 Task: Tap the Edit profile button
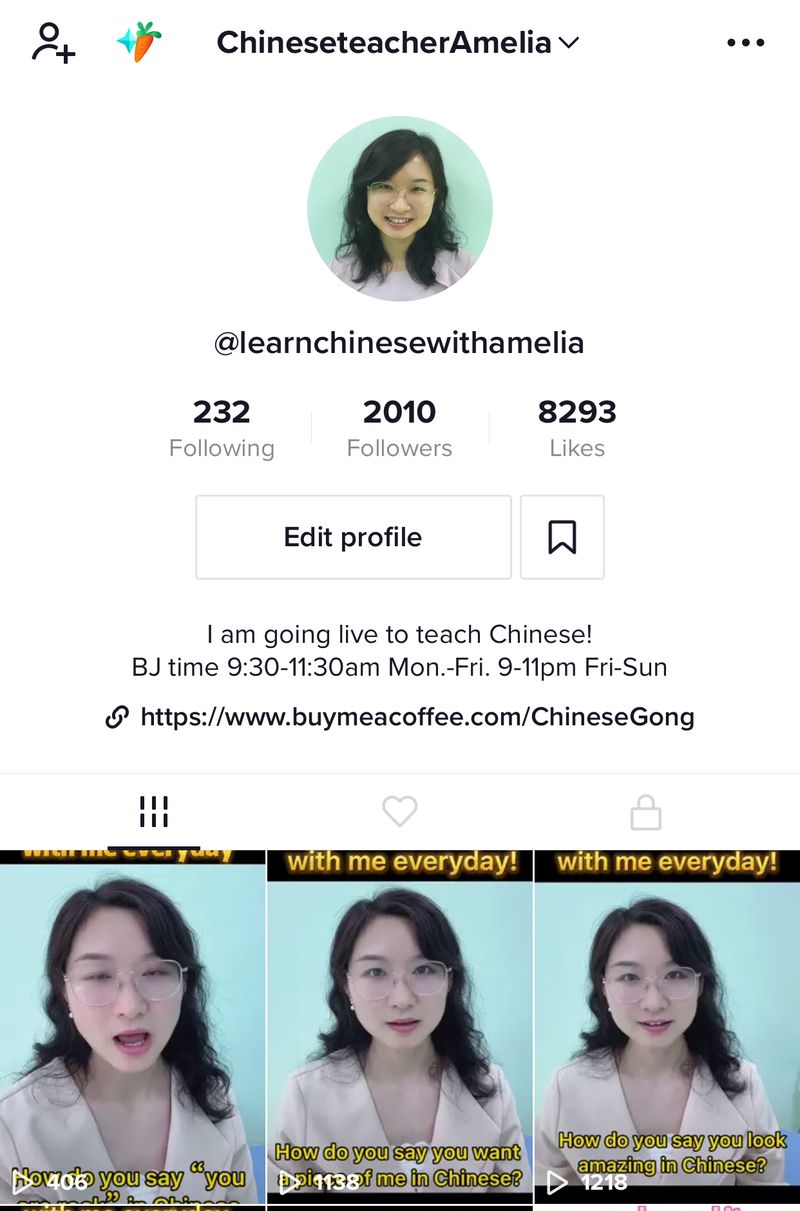tap(353, 537)
